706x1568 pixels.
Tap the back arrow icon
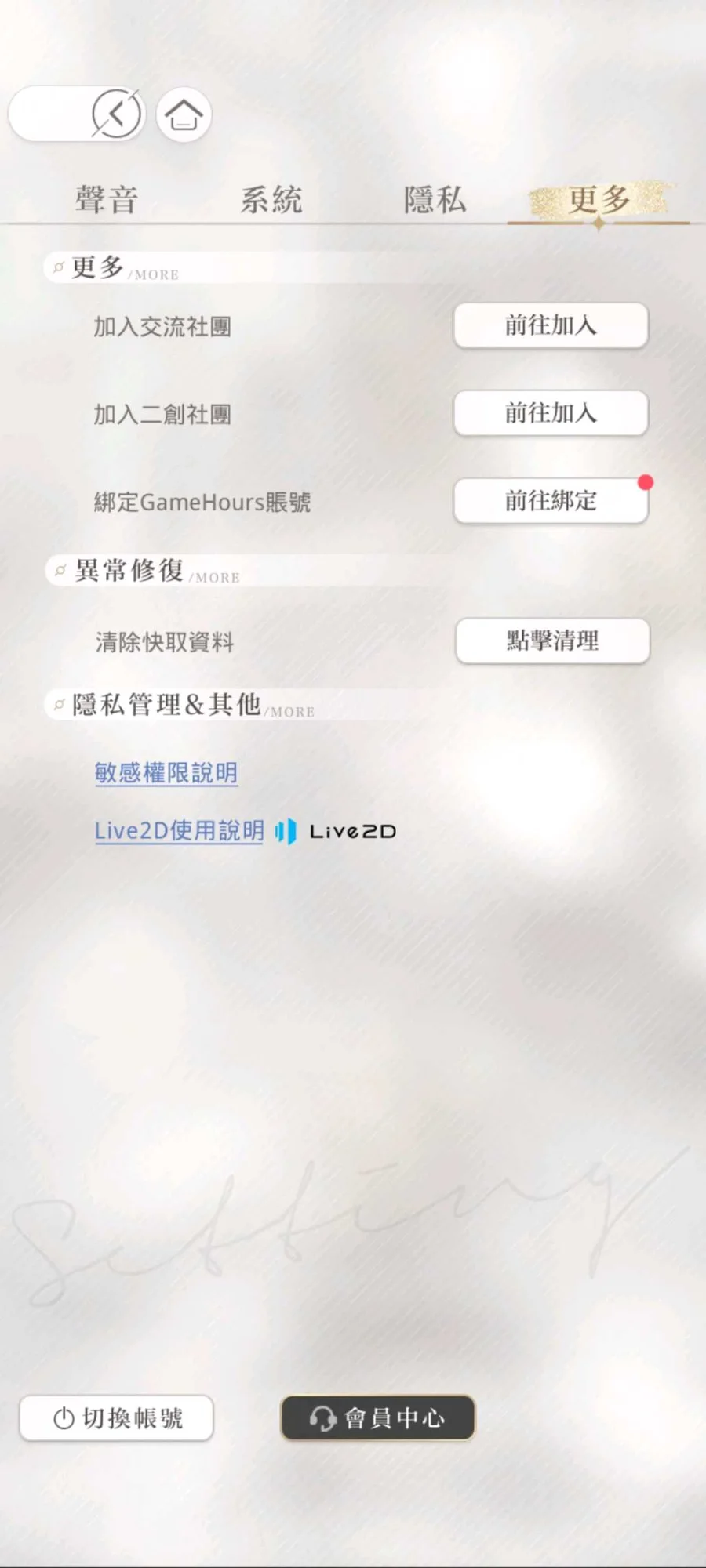click(117, 114)
